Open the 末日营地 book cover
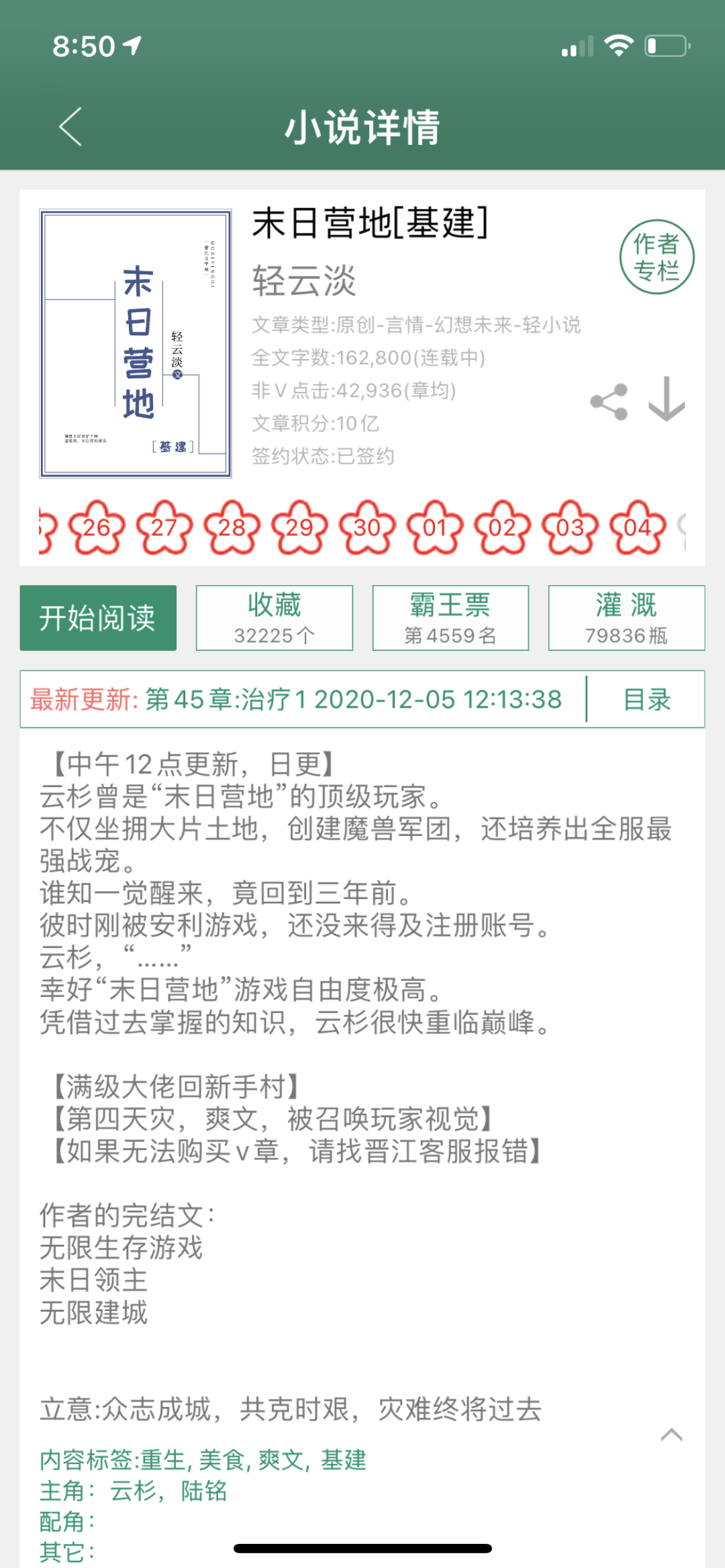The height and width of the screenshot is (1568, 725). (136, 344)
